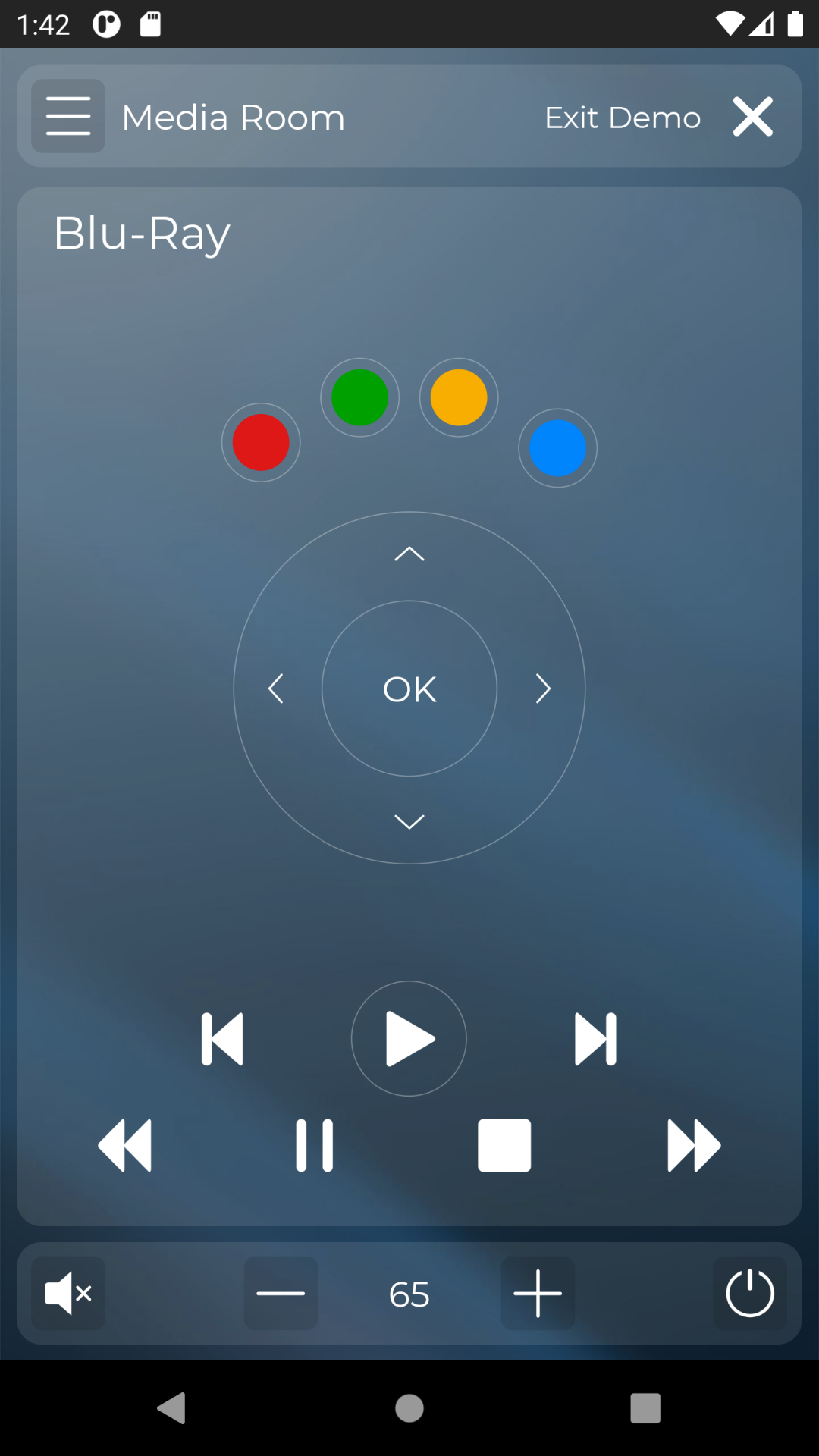Stop playback
819x1456 pixels.
tap(504, 1145)
